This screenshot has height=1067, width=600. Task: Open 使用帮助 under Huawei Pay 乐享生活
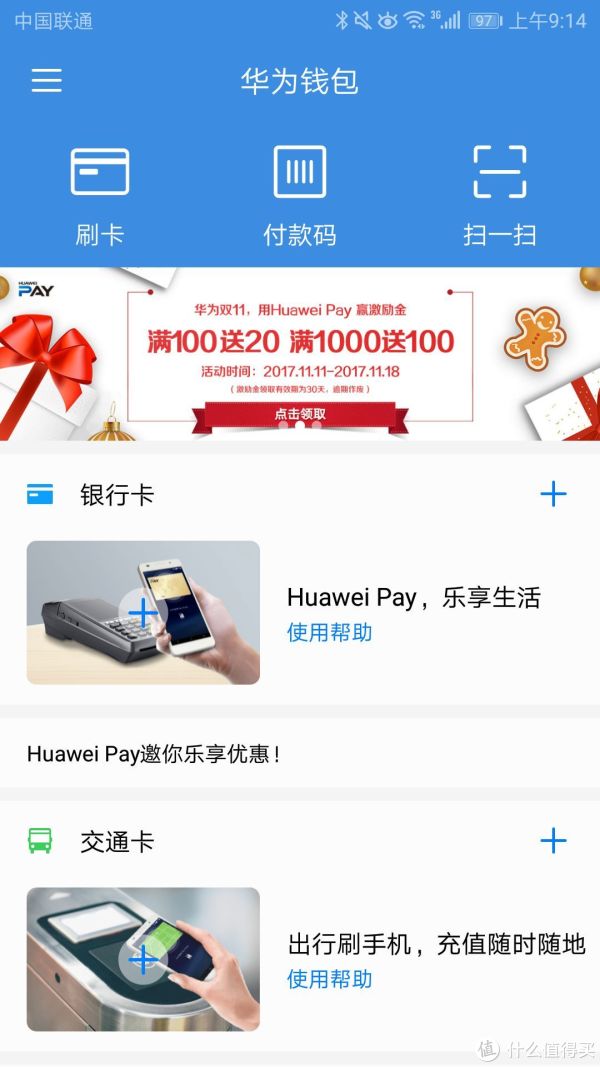[x=329, y=633]
